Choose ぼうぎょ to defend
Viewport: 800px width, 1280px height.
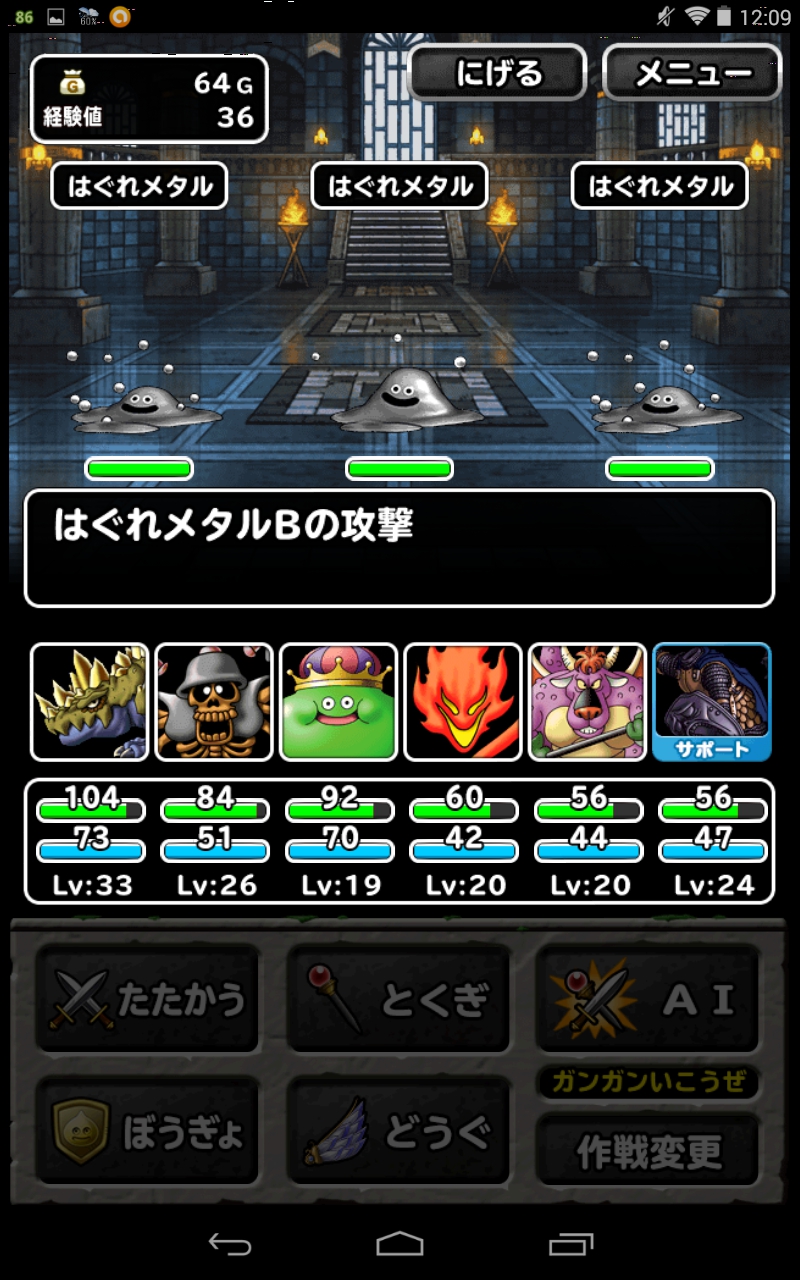click(148, 1135)
